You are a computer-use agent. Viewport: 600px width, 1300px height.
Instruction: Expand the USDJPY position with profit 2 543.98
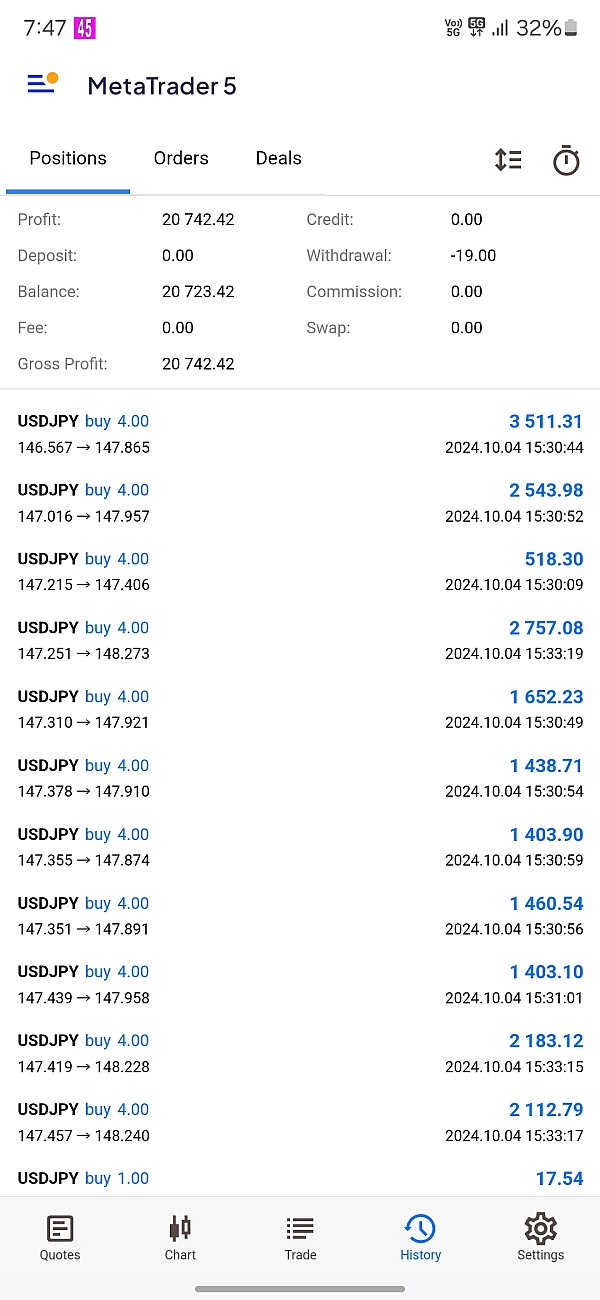click(300, 503)
